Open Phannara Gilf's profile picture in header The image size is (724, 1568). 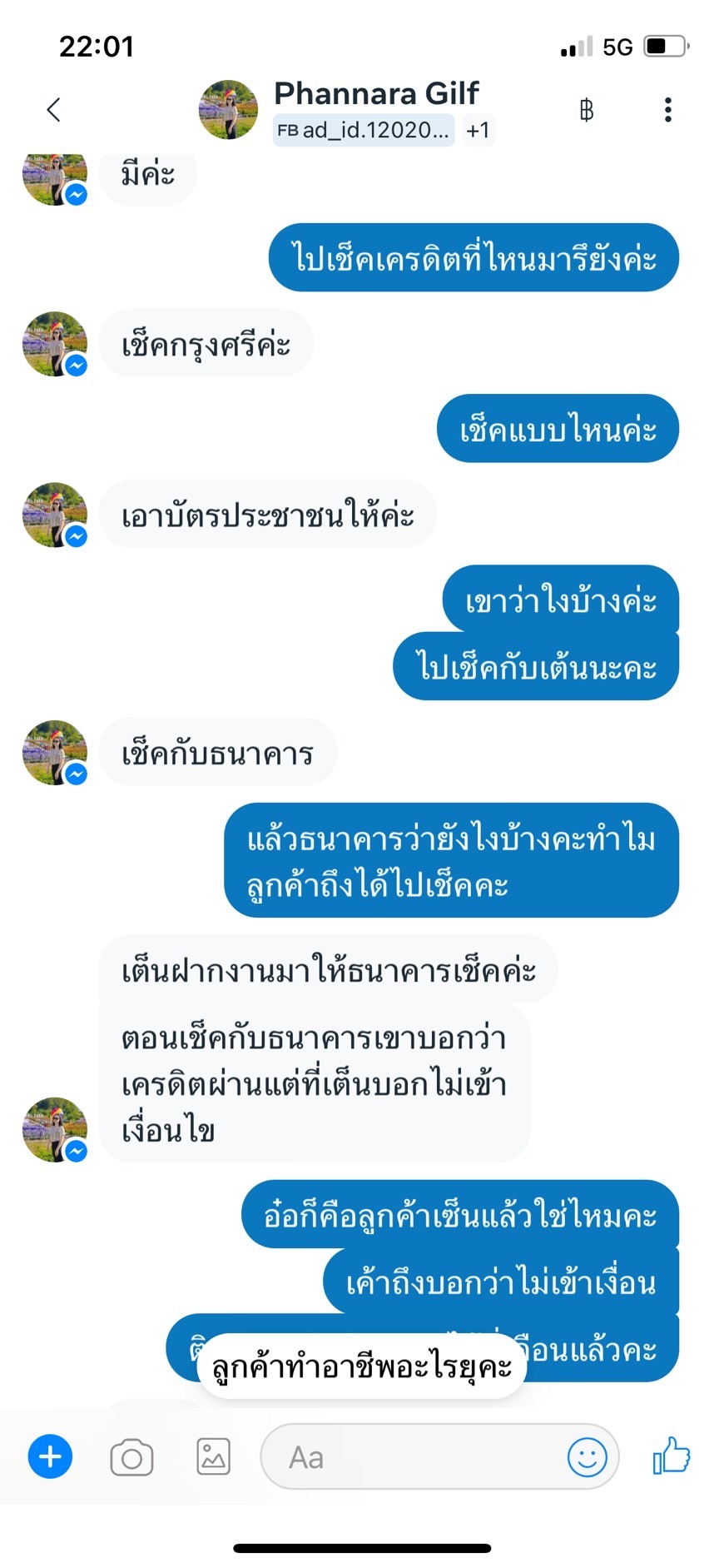(x=228, y=110)
